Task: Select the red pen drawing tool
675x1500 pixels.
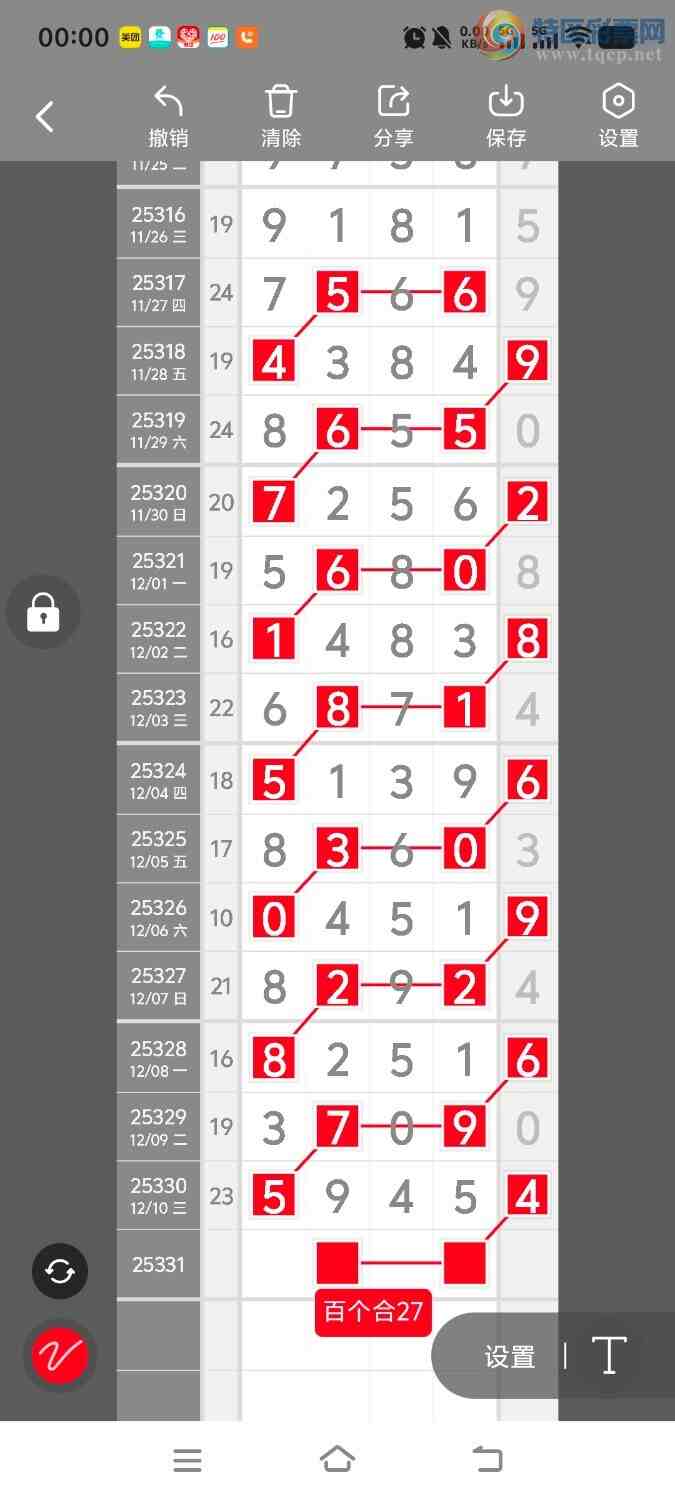Action: [60, 1355]
